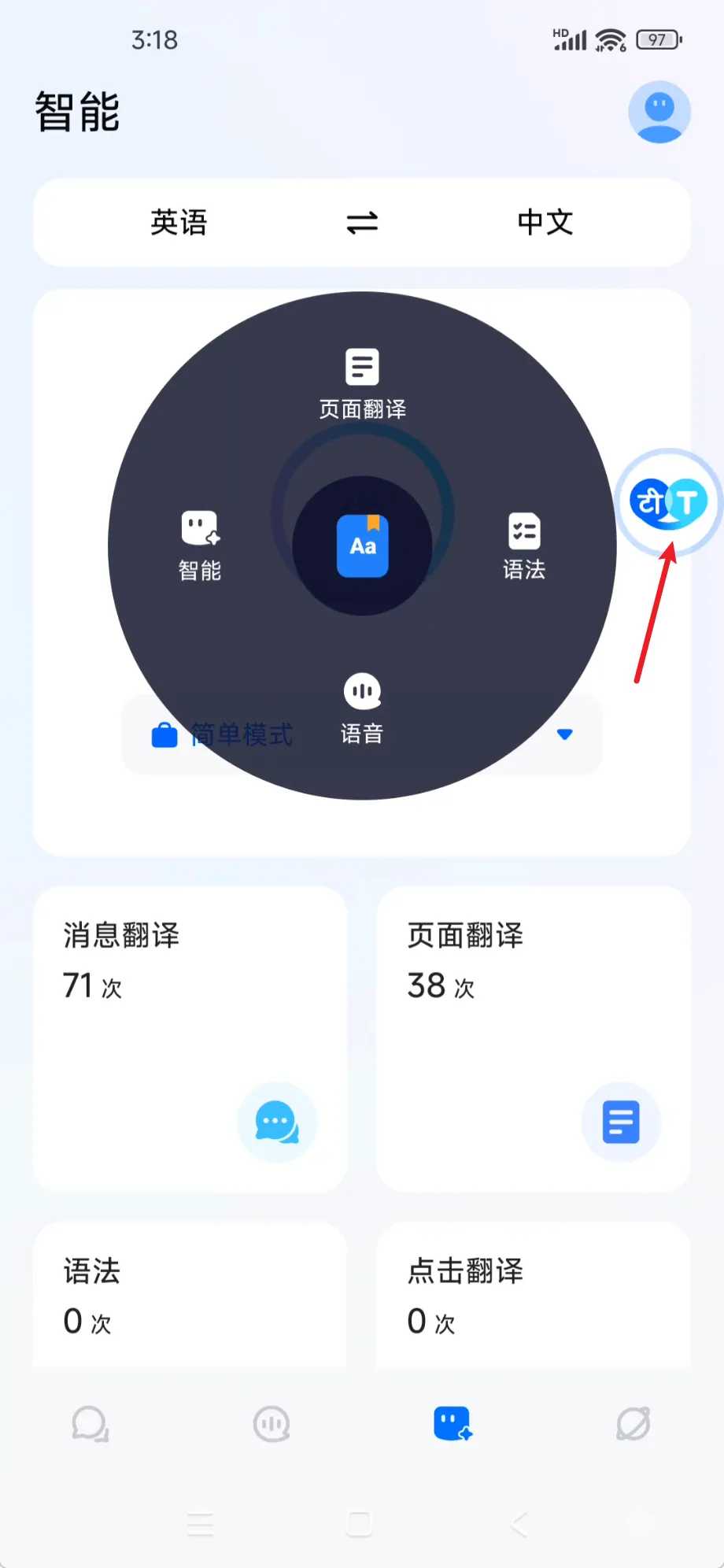Choose 语法 in the radial menu
Screen dimensions: 724x1568
click(524, 545)
